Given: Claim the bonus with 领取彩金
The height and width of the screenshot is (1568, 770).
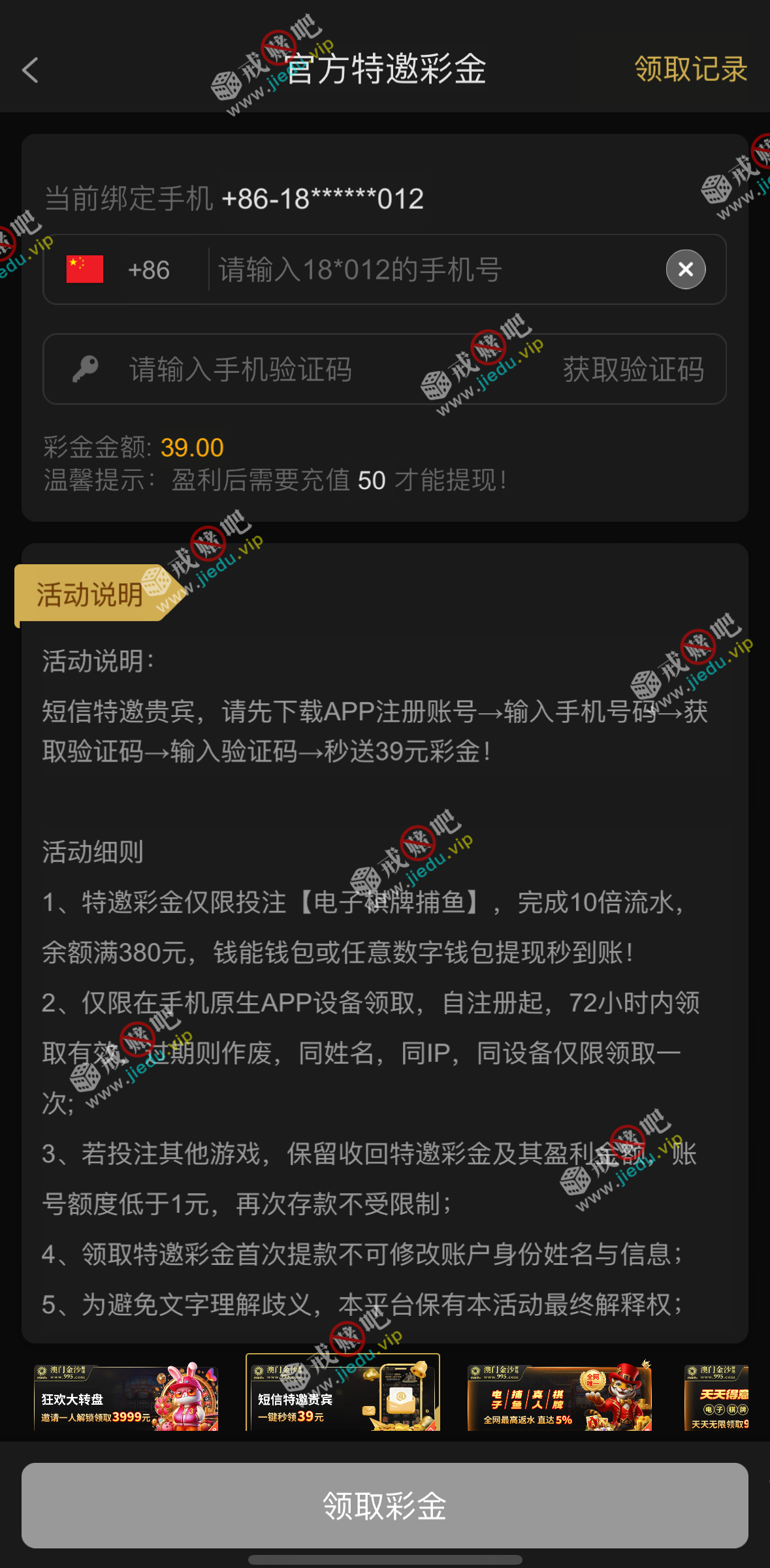Looking at the screenshot, I should coord(385,1505).
